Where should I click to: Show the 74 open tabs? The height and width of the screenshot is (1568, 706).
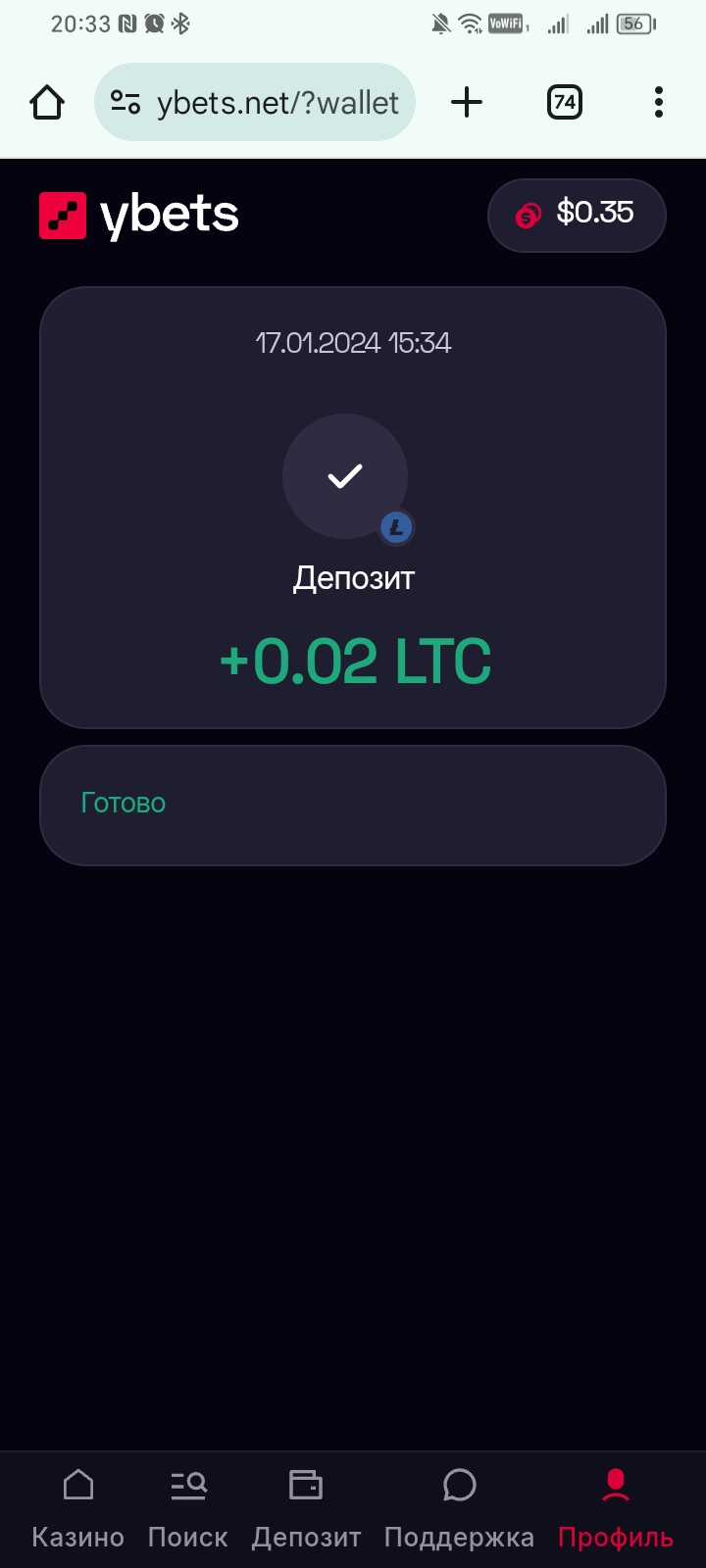564,102
